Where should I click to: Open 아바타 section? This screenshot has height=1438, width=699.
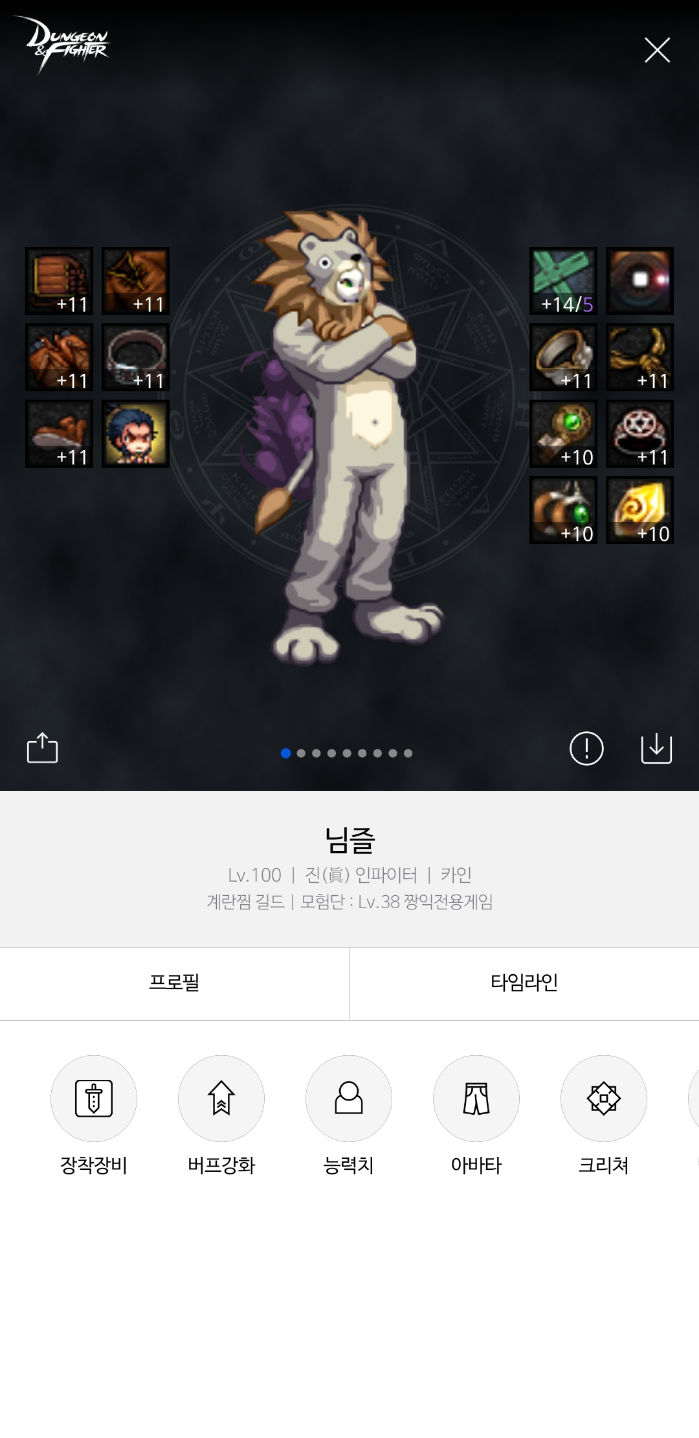tap(476, 1099)
